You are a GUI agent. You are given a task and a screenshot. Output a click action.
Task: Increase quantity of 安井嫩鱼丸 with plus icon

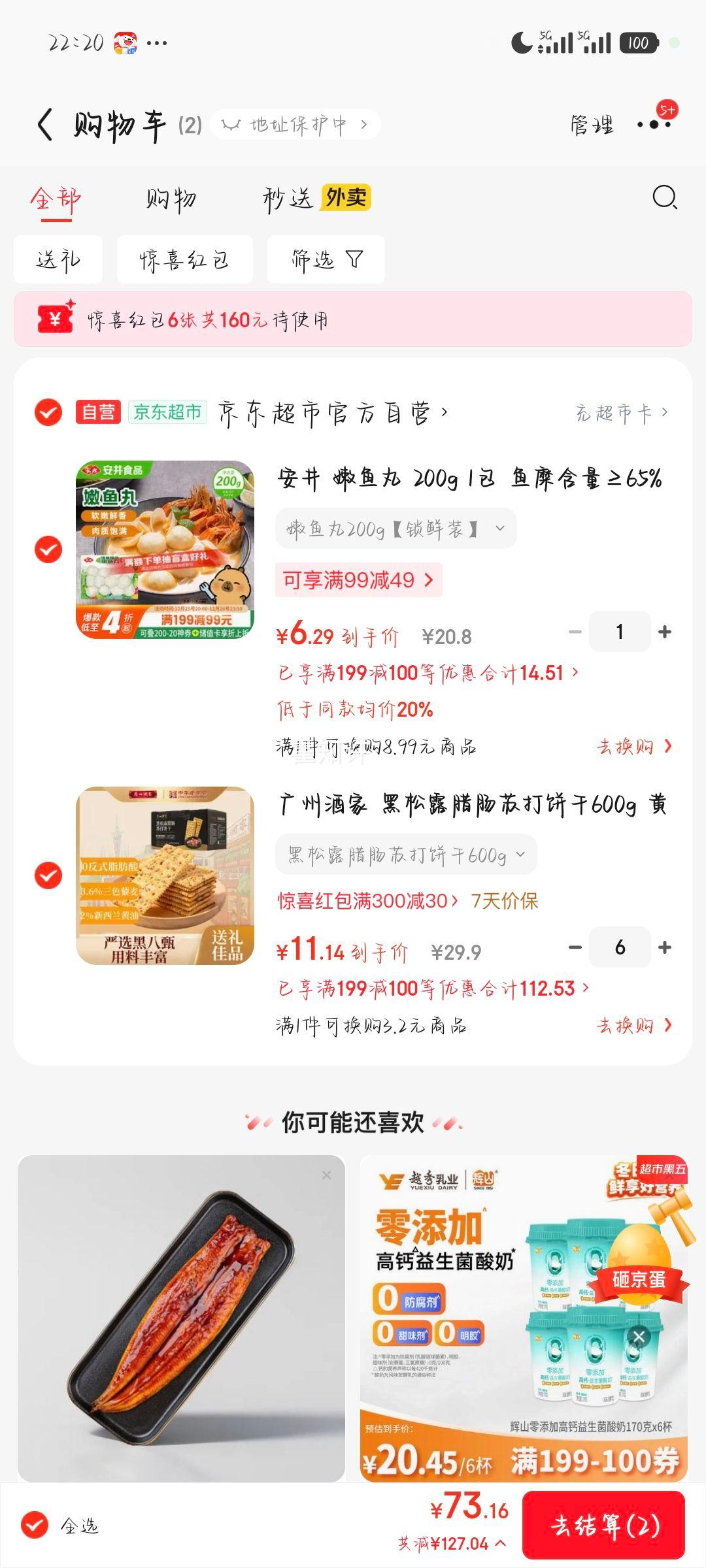coord(665,631)
